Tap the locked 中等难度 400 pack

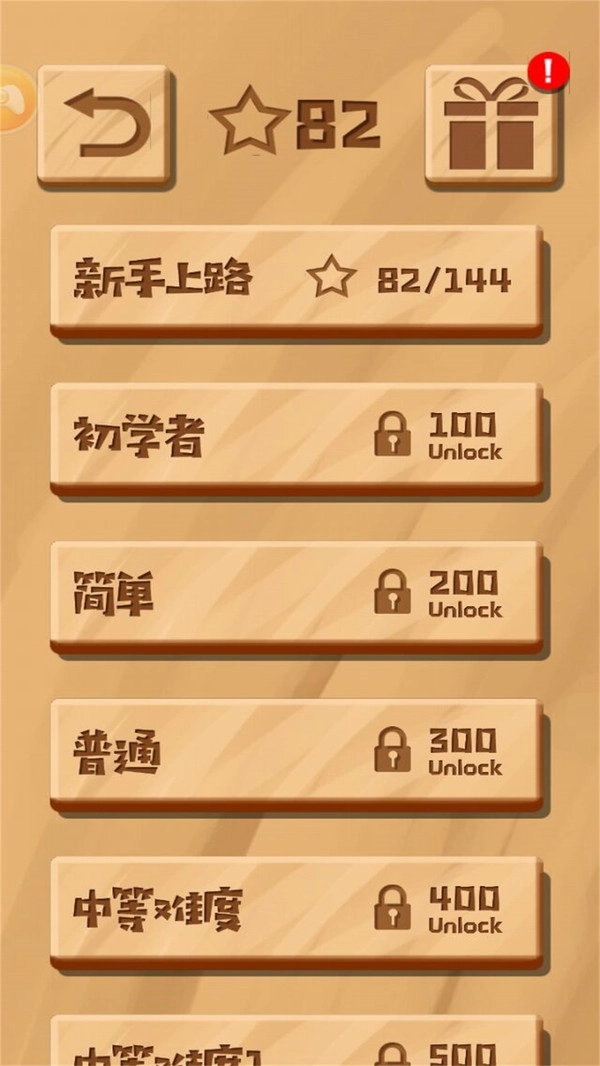(296, 910)
